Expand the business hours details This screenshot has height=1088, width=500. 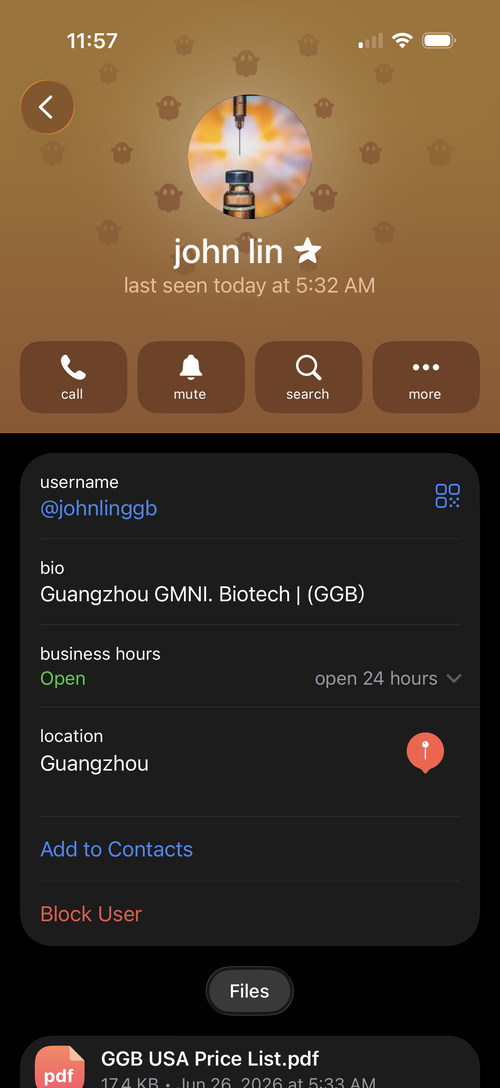pyautogui.click(x=387, y=678)
